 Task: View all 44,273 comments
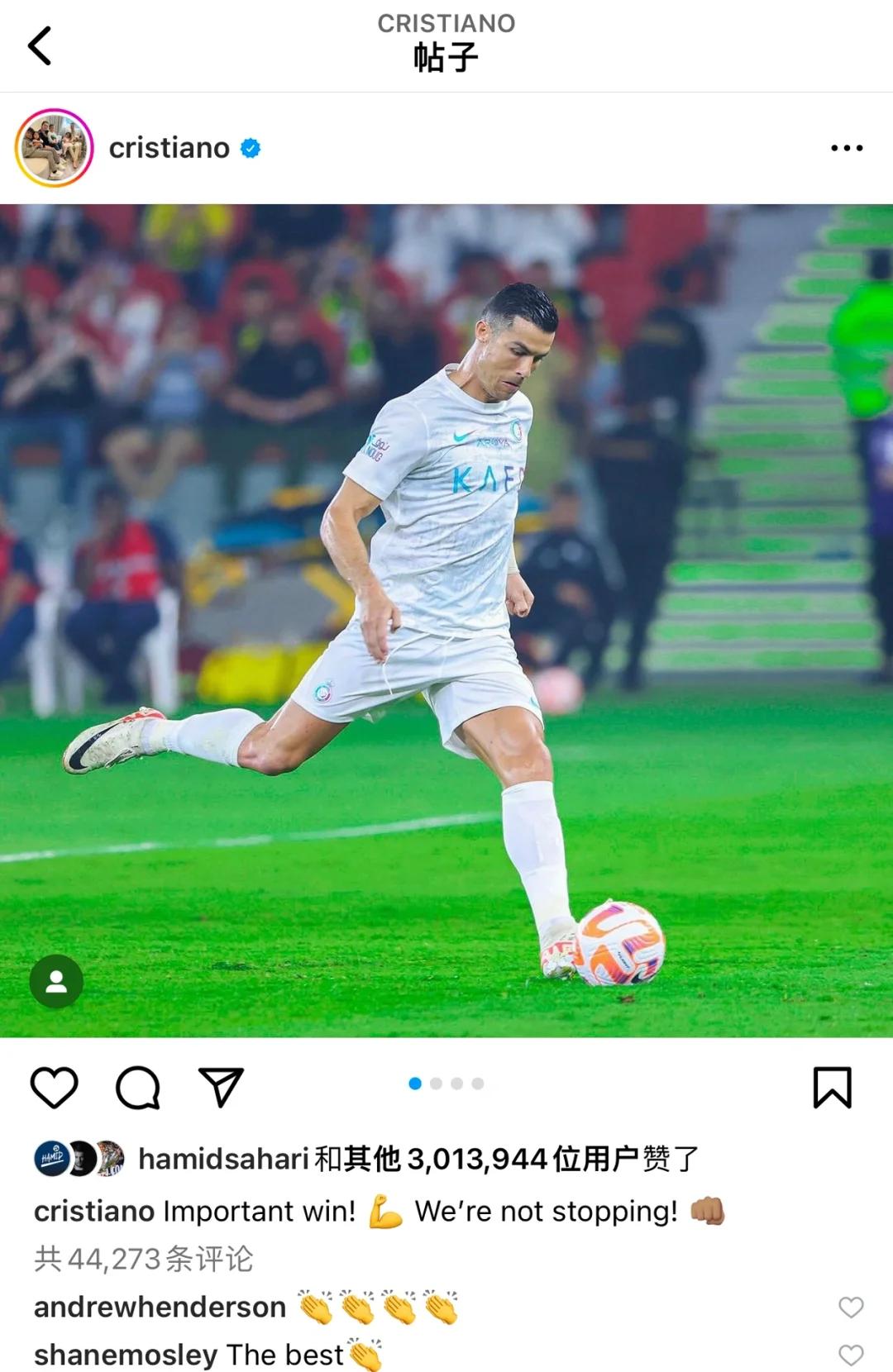[x=144, y=1259]
